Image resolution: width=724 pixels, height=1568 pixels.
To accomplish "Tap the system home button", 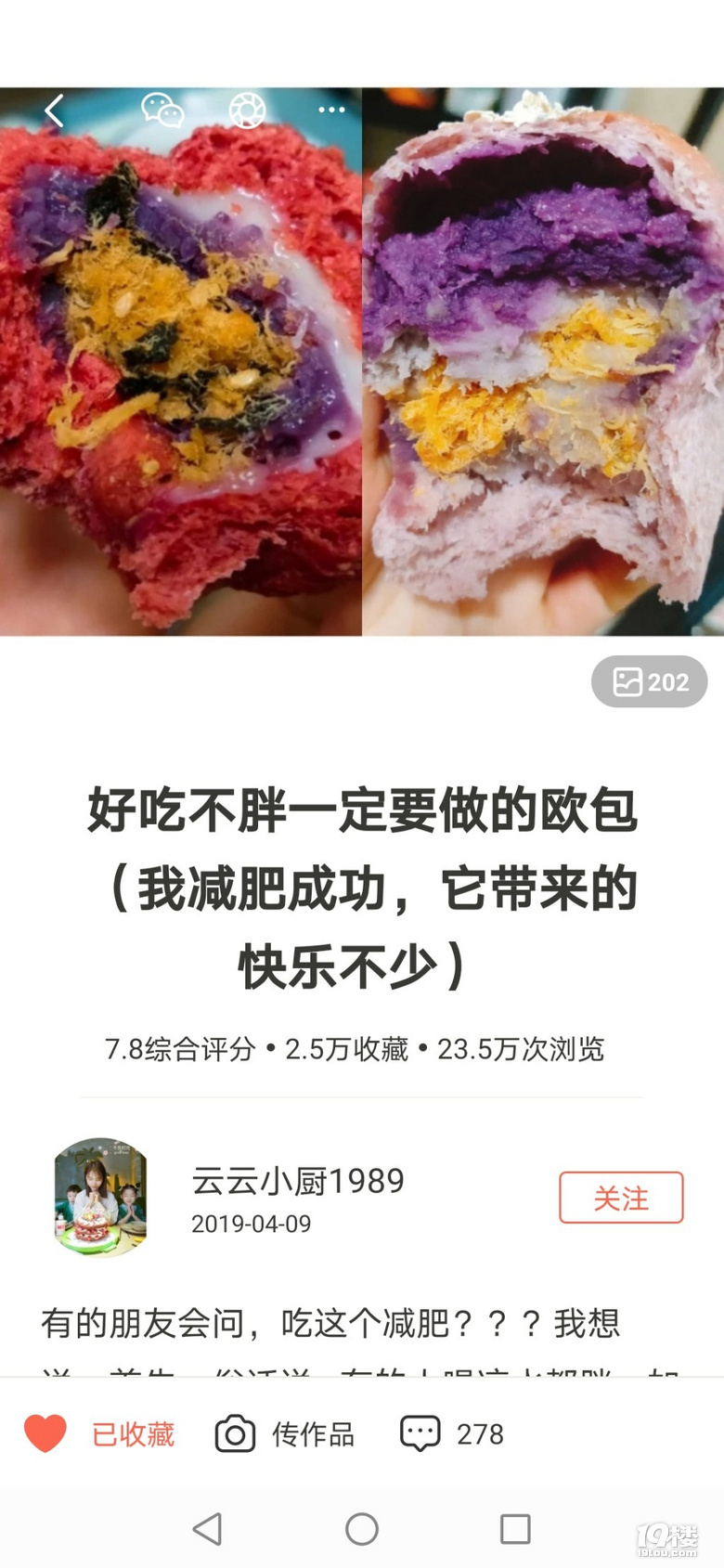I will (x=362, y=1529).
